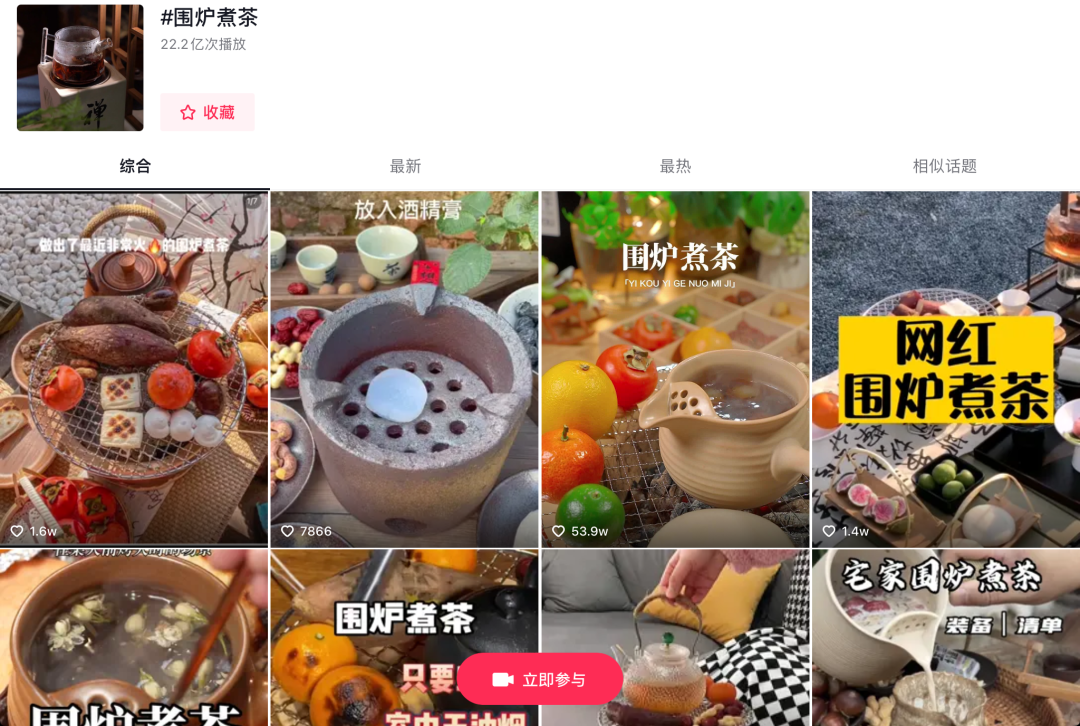Viewport: 1080px width, 726px height.
Task: Switch to the 综合 tab
Action: (135, 166)
